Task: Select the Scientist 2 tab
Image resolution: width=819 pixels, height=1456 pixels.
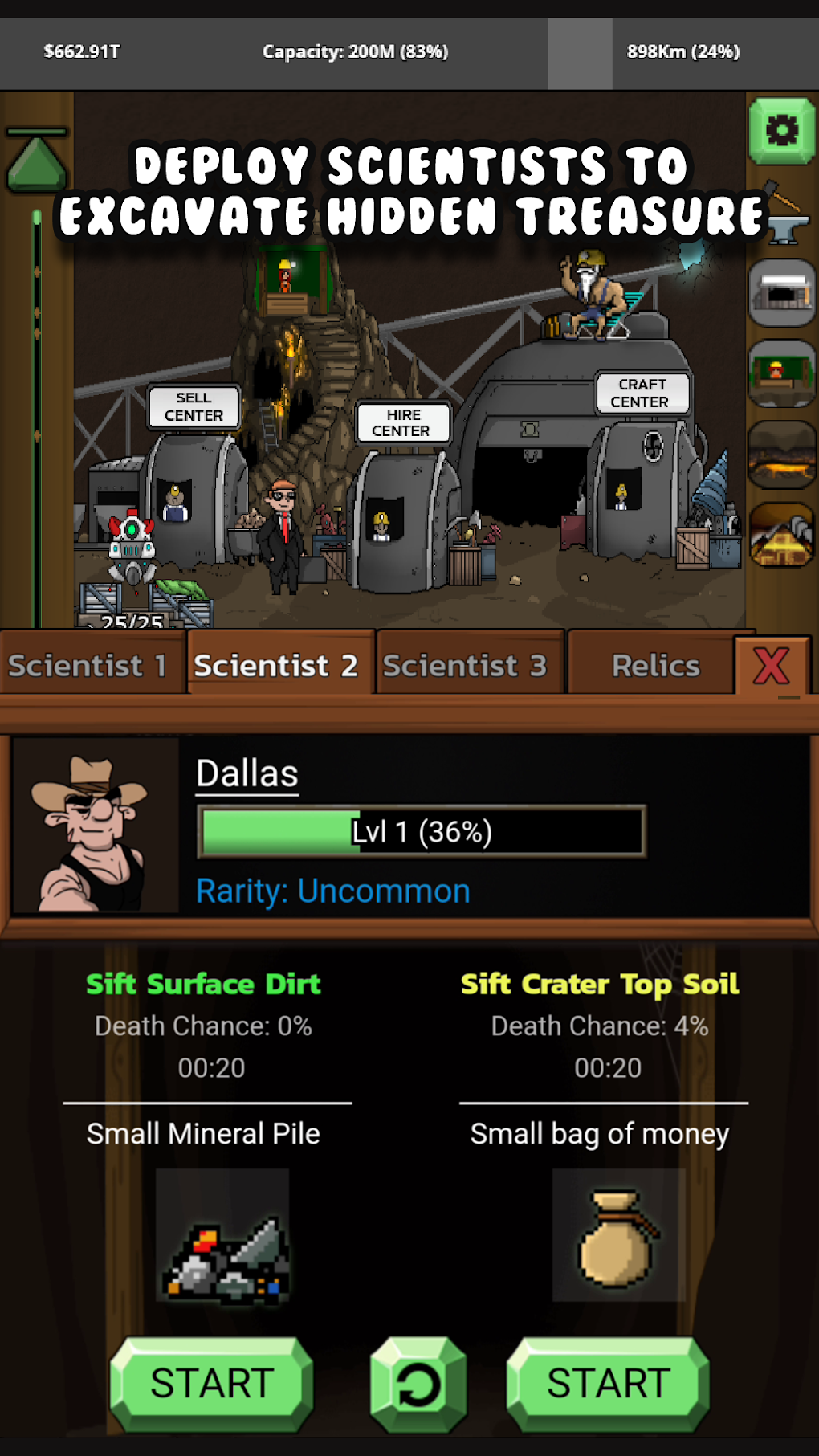Action: pyautogui.click(x=276, y=665)
